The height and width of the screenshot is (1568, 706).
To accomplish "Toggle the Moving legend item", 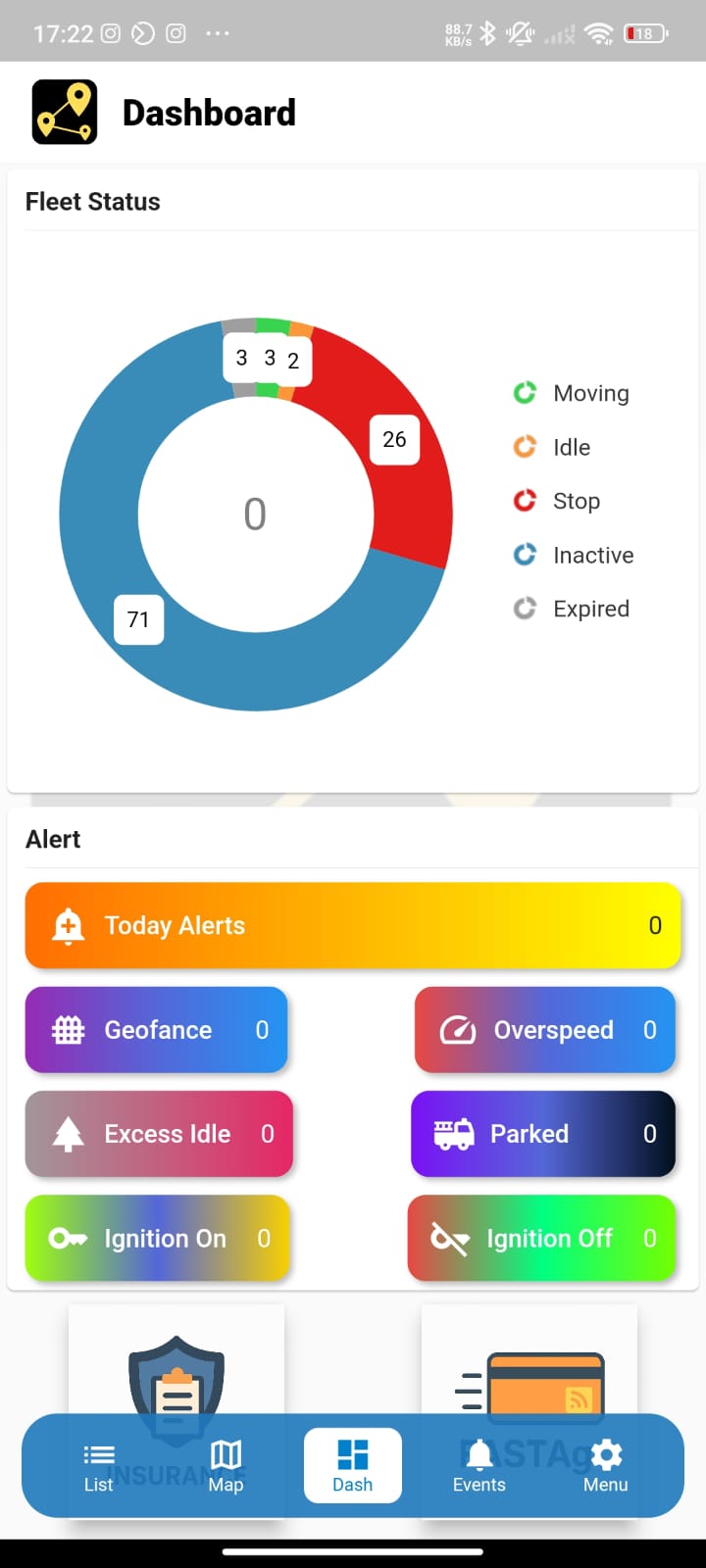I will [573, 393].
